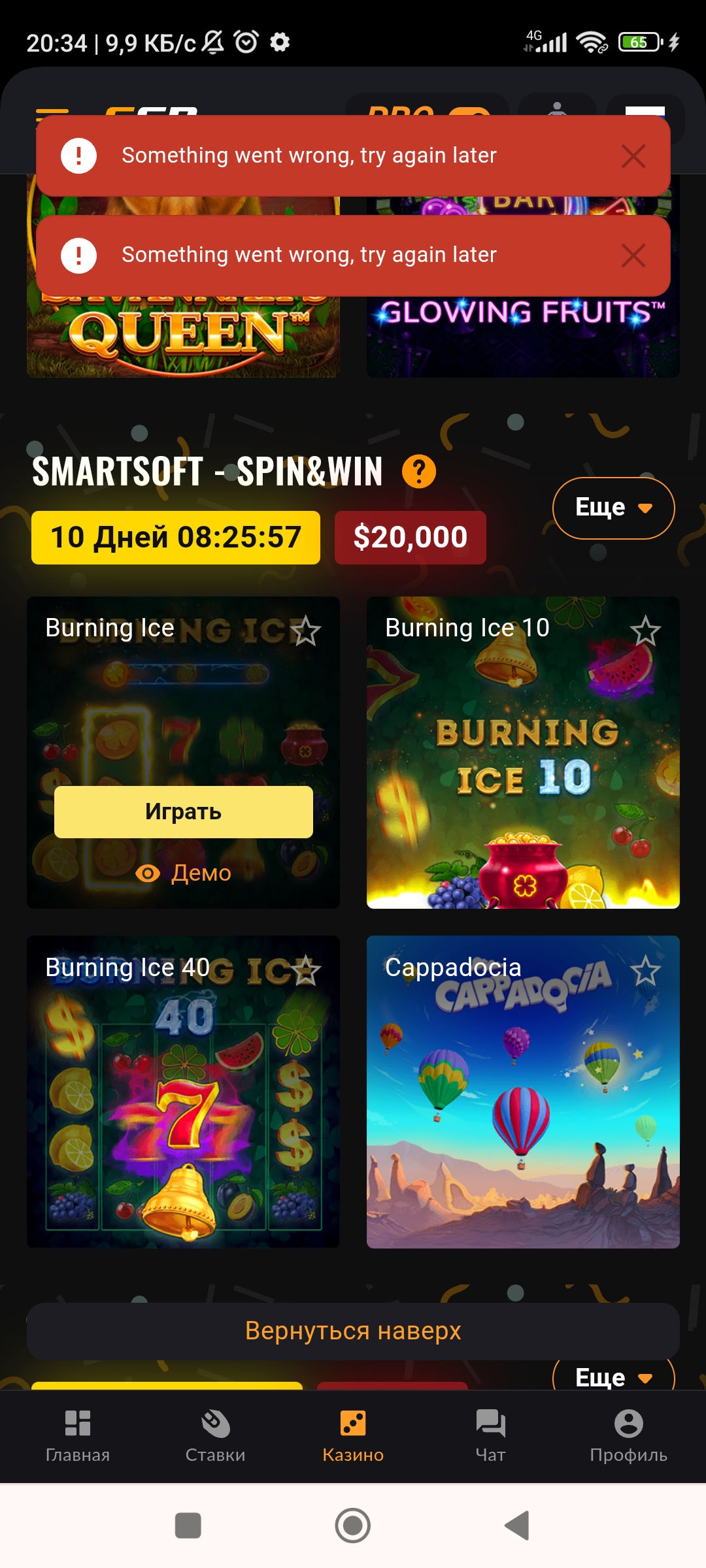Switch to the Профиль tab
Image resolution: width=706 pixels, height=1568 pixels.
(x=628, y=1435)
